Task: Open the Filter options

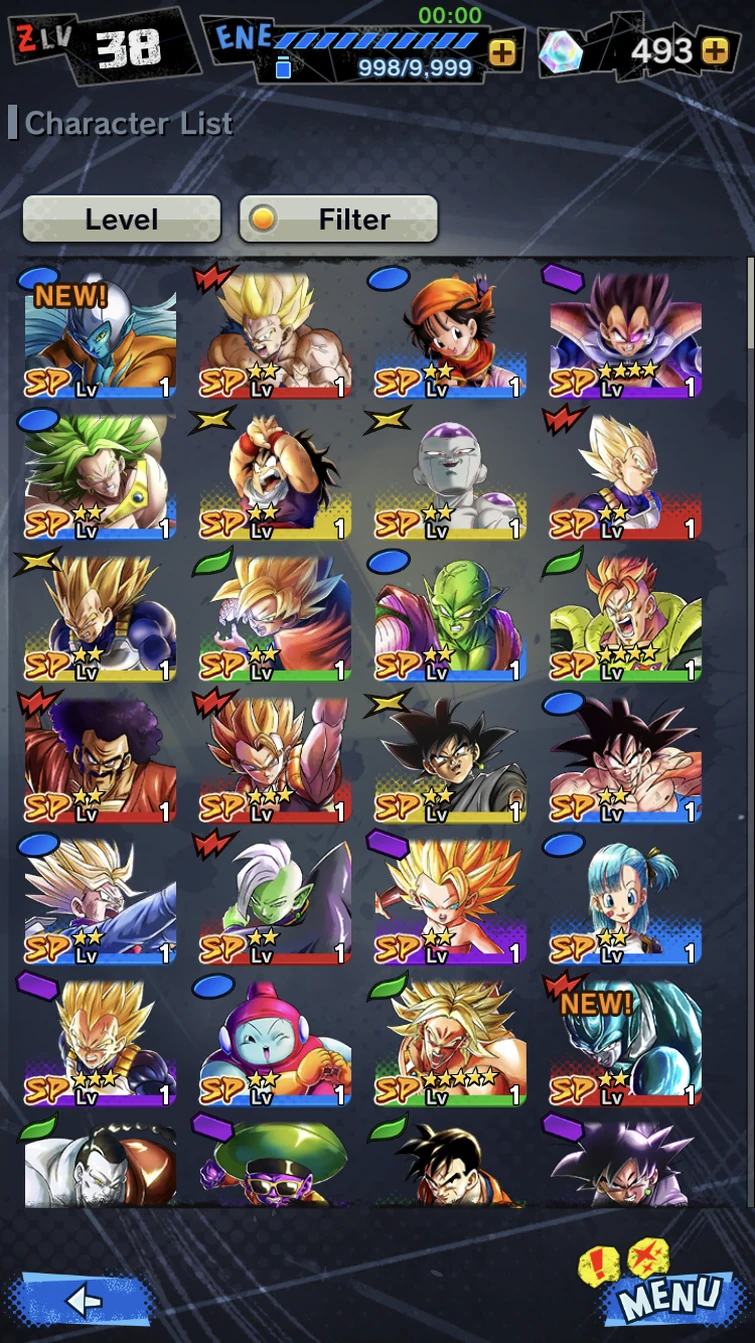Action: 338,219
